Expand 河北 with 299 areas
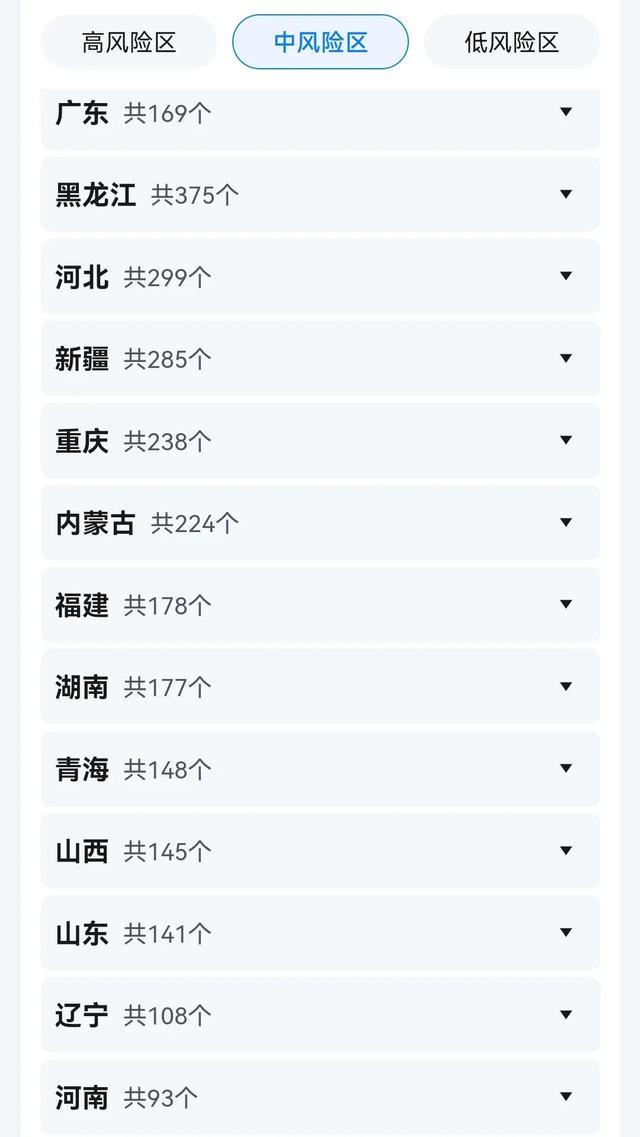This screenshot has height=1137, width=640. point(320,276)
